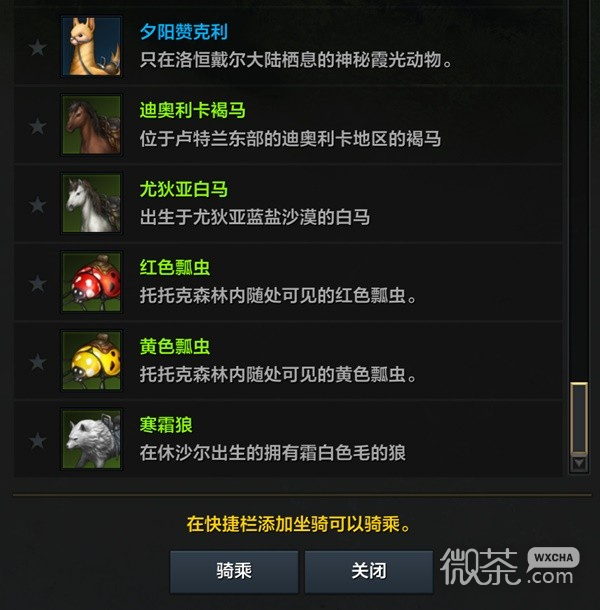Close the mount list with 关闭
The width and height of the screenshot is (600, 610).
(368, 571)
